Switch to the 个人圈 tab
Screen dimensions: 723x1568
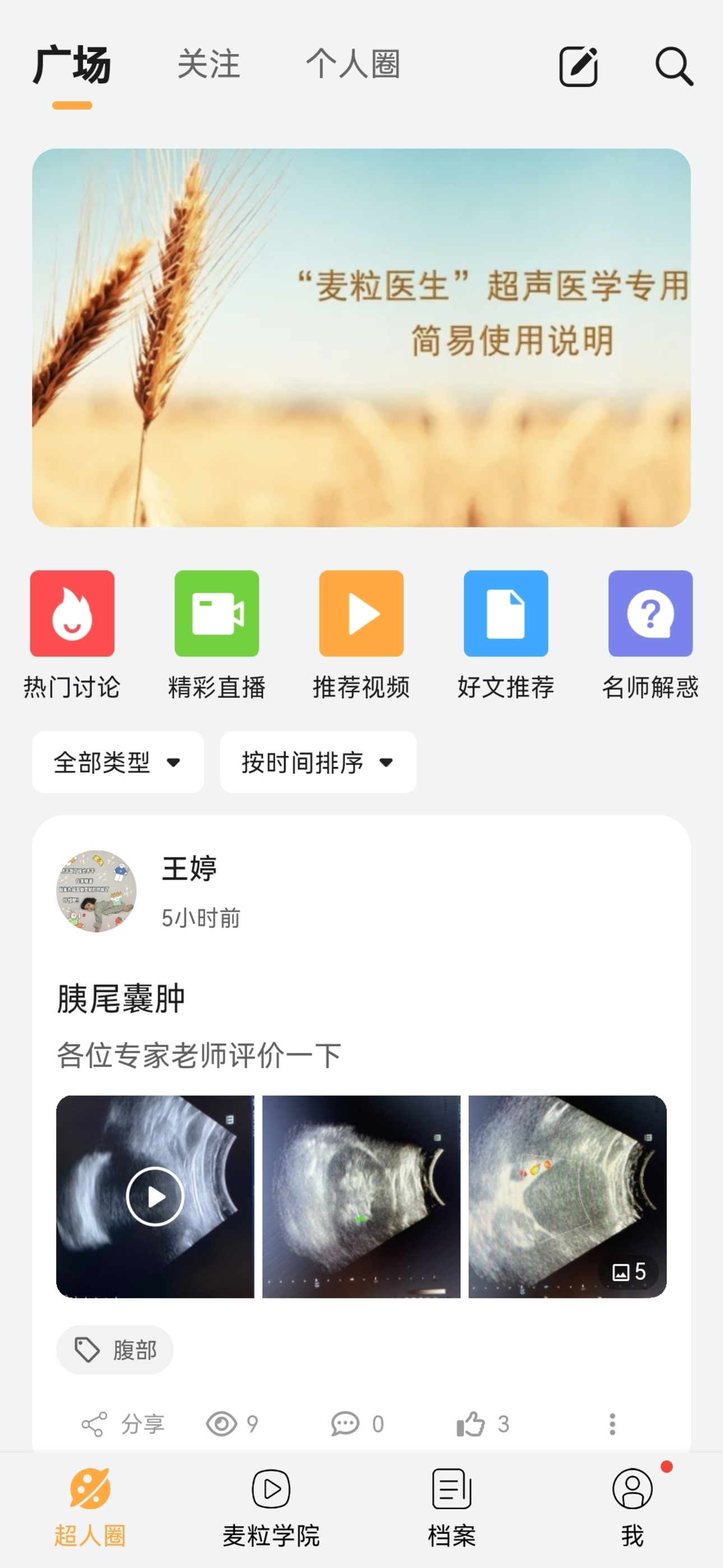pos(354,66)
